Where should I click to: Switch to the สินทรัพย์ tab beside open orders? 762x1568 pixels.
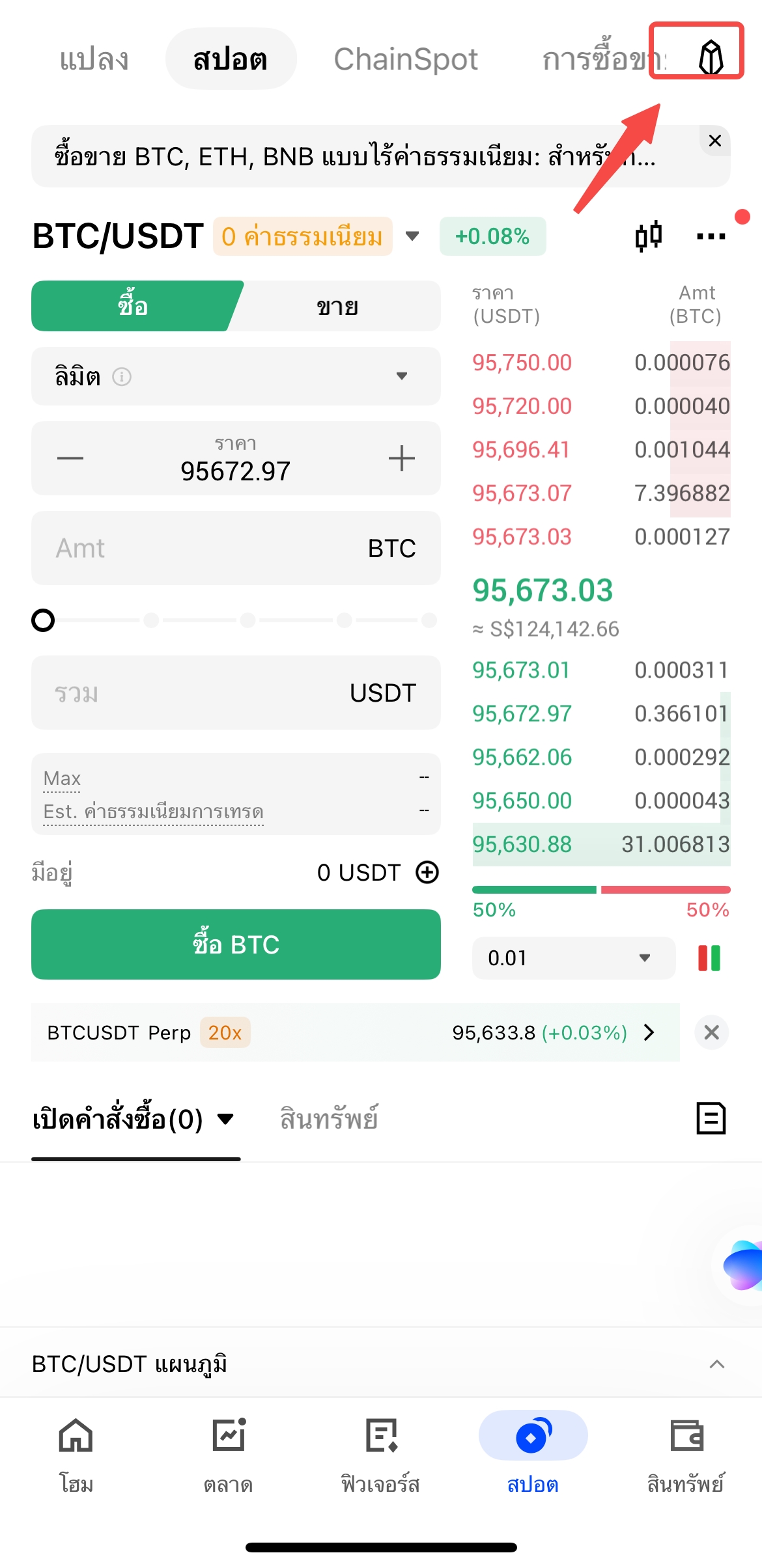(x=329, y=1120)
